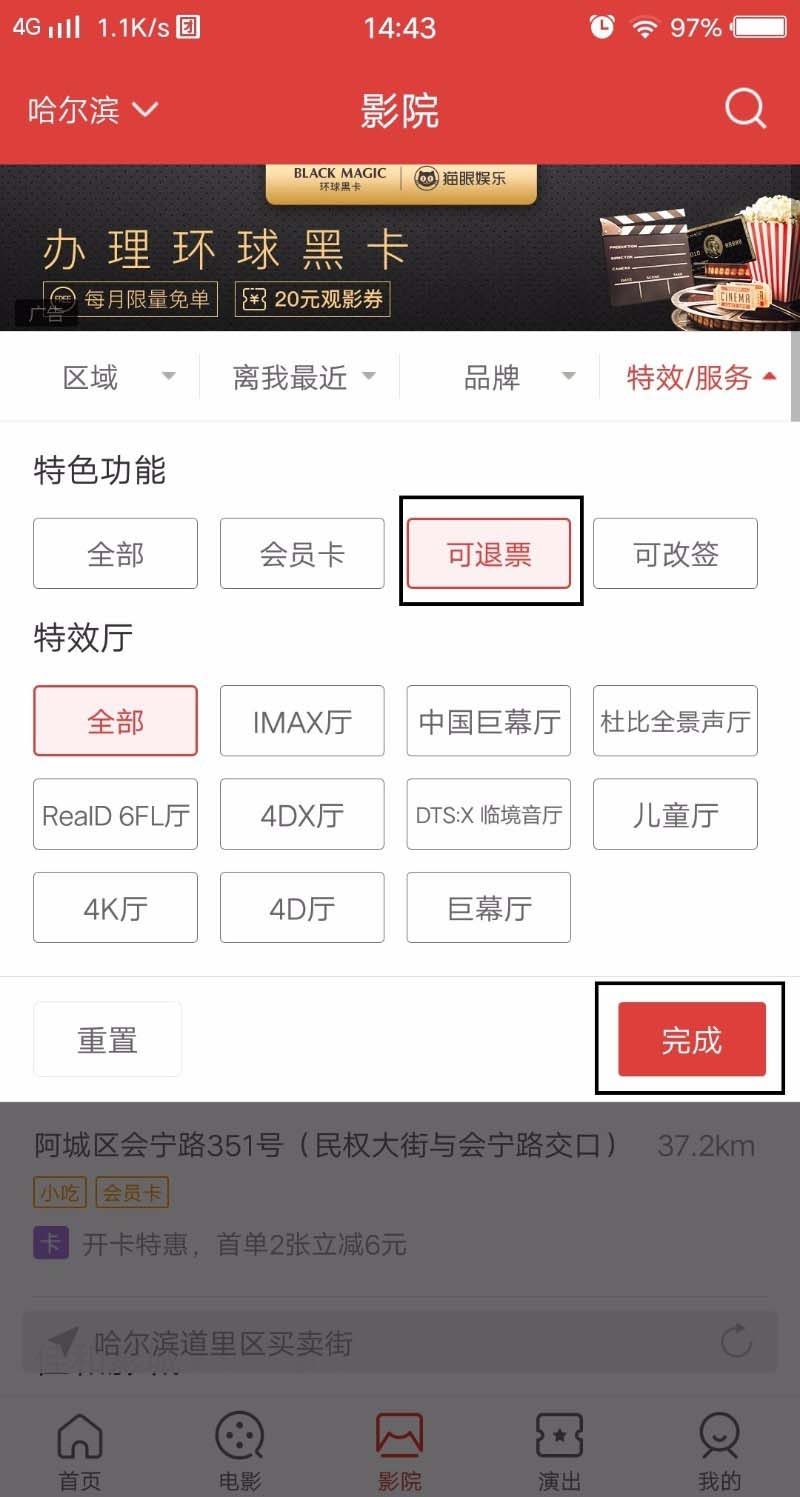Select the IMAX厅 special hall option
The width and height of the screenshot is (800, 1497).
(302, 720)
